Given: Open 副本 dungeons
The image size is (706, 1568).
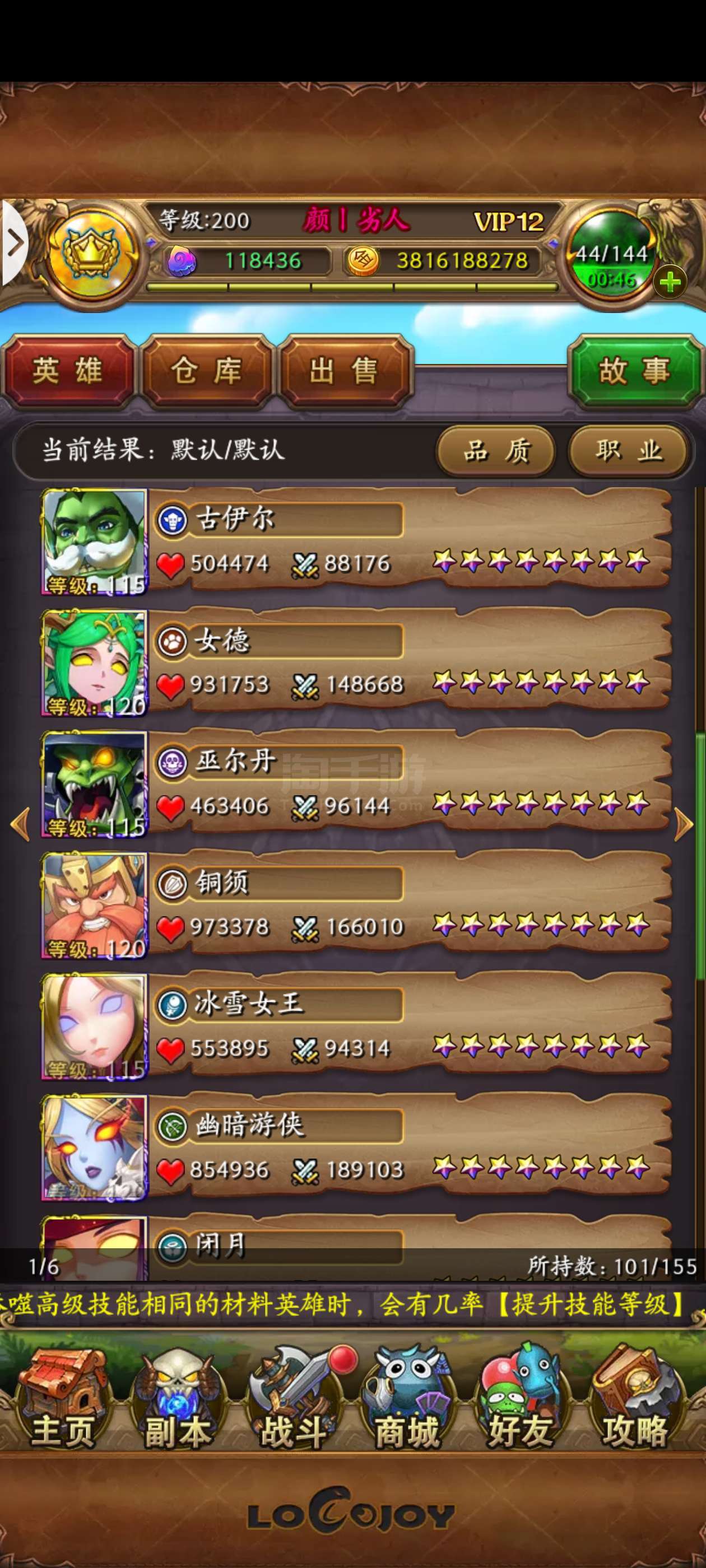Looking at the screenshot, I should pyautogui.click(x=176, y=1401).
